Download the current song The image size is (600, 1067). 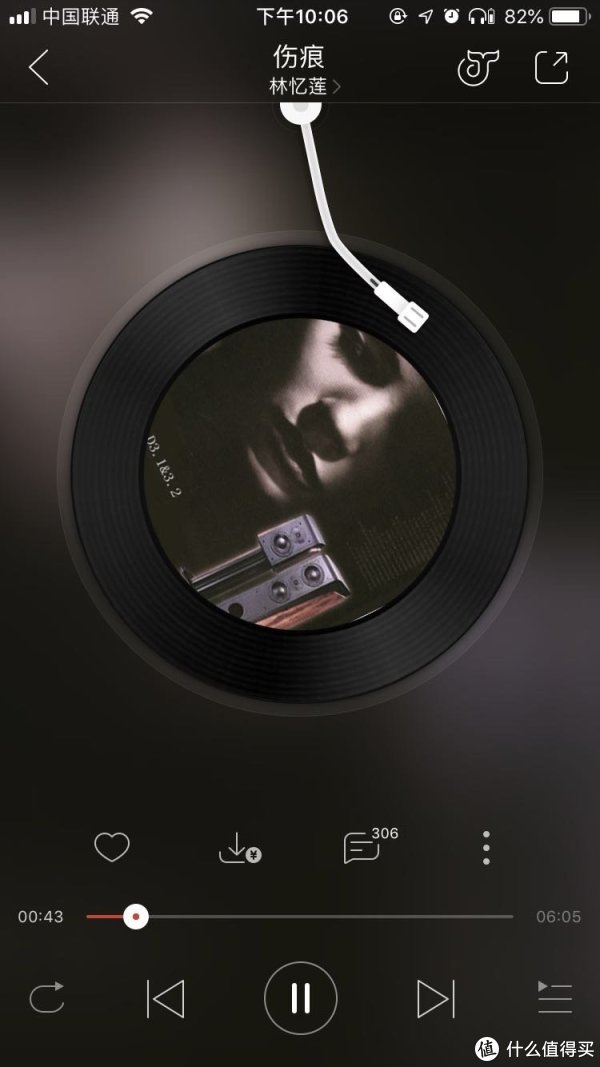238,848
